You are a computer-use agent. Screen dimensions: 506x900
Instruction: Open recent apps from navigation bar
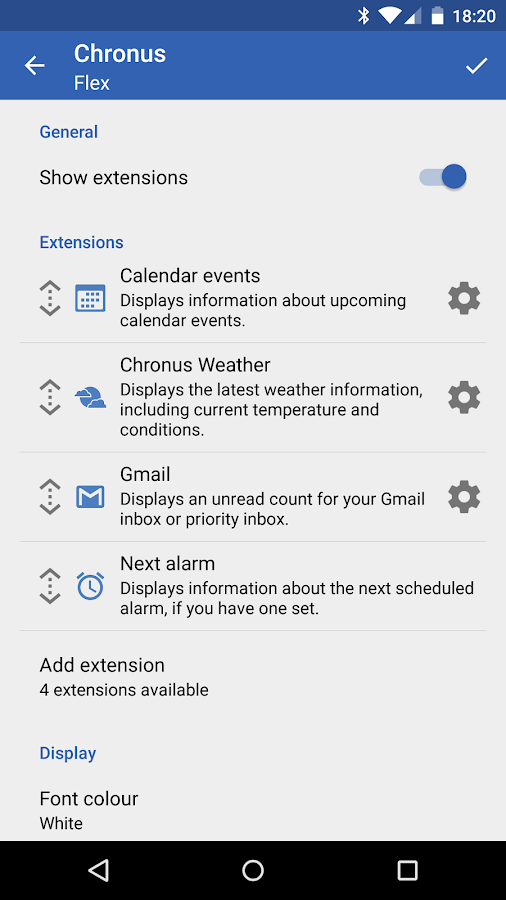click(407, 870)
